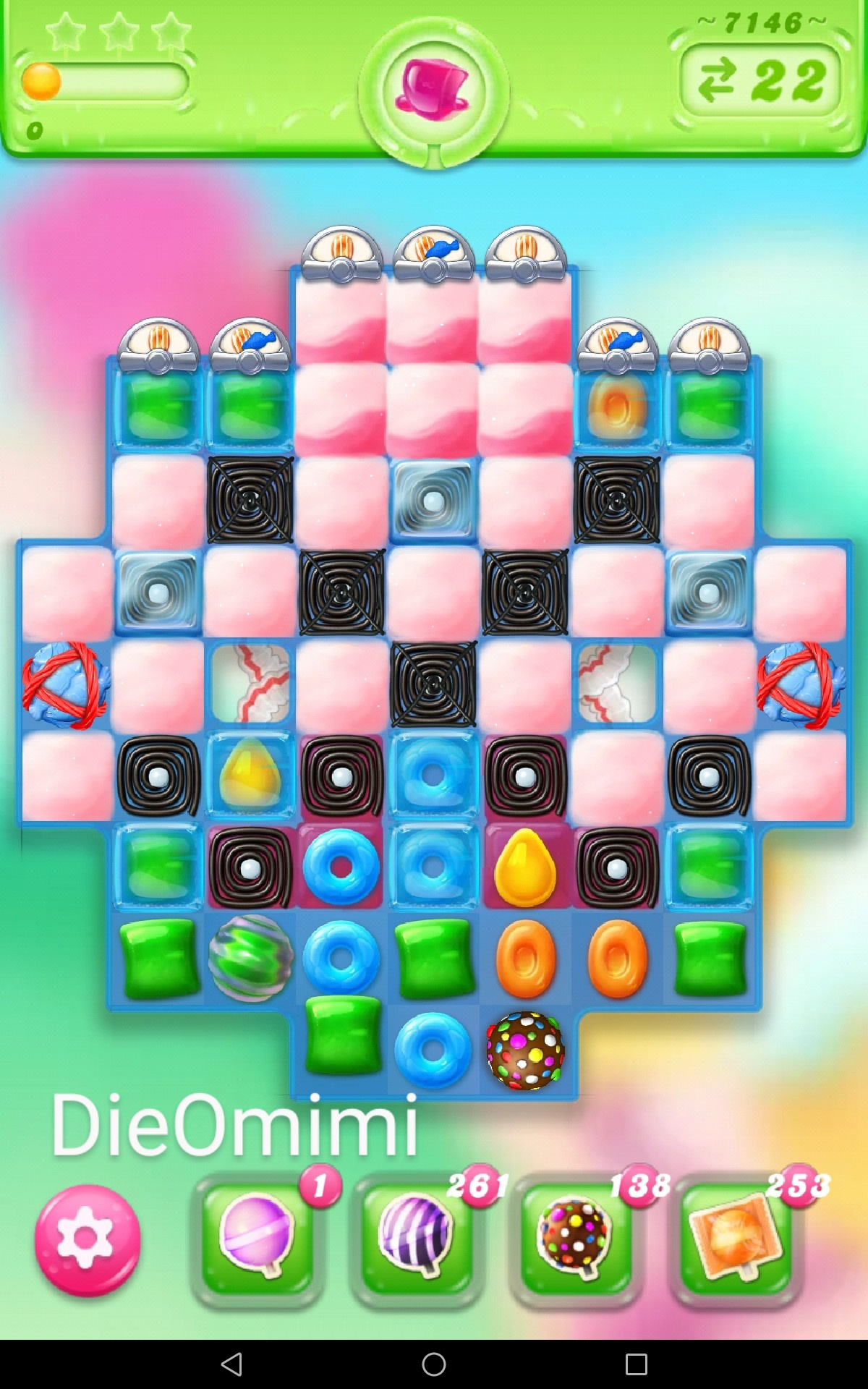Screen dimensions: 868x1389
Task: Open the pink settings gear
Action: click(88, 1239)
